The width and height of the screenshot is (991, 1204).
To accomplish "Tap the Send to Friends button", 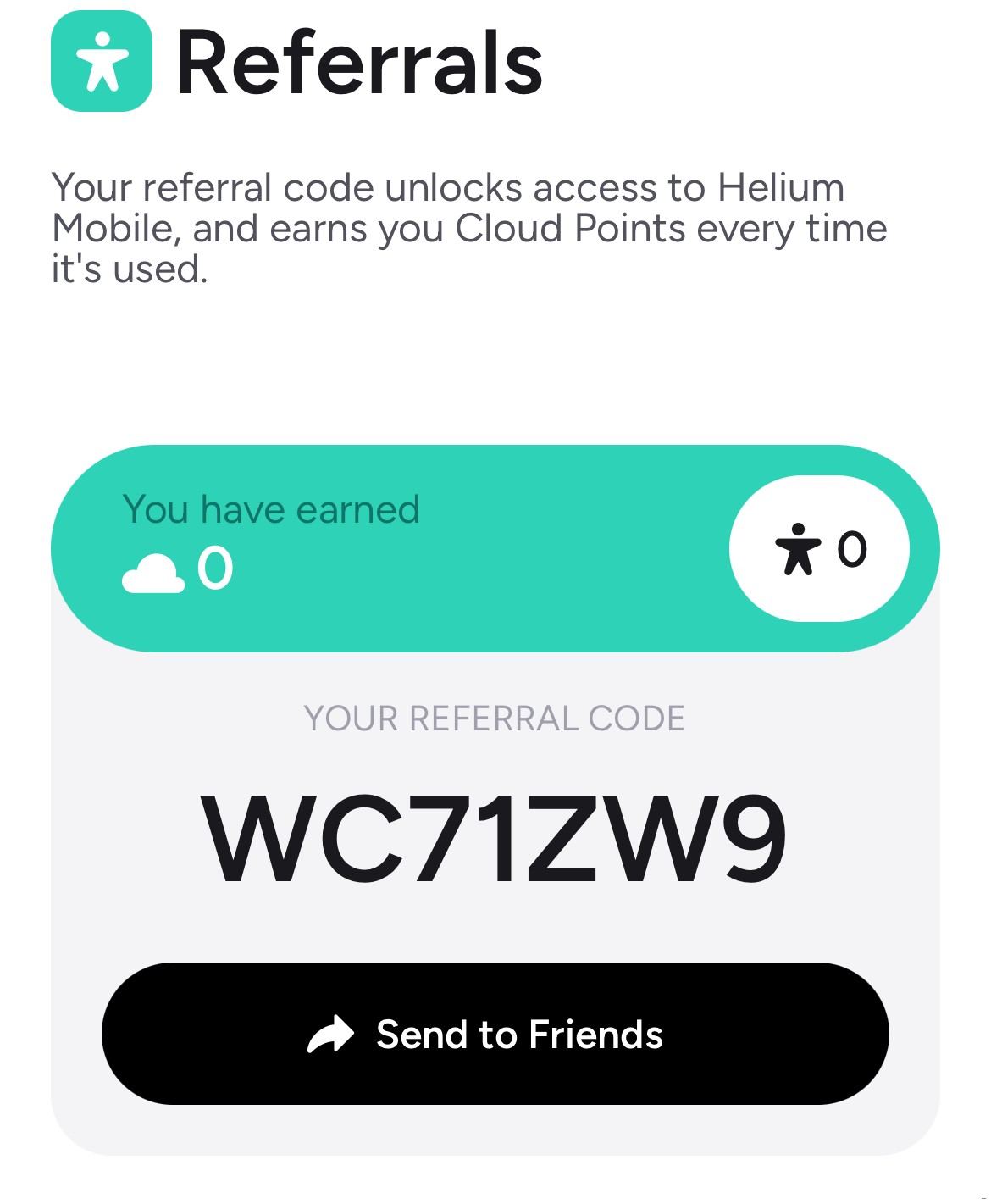I will [495, 1034].
